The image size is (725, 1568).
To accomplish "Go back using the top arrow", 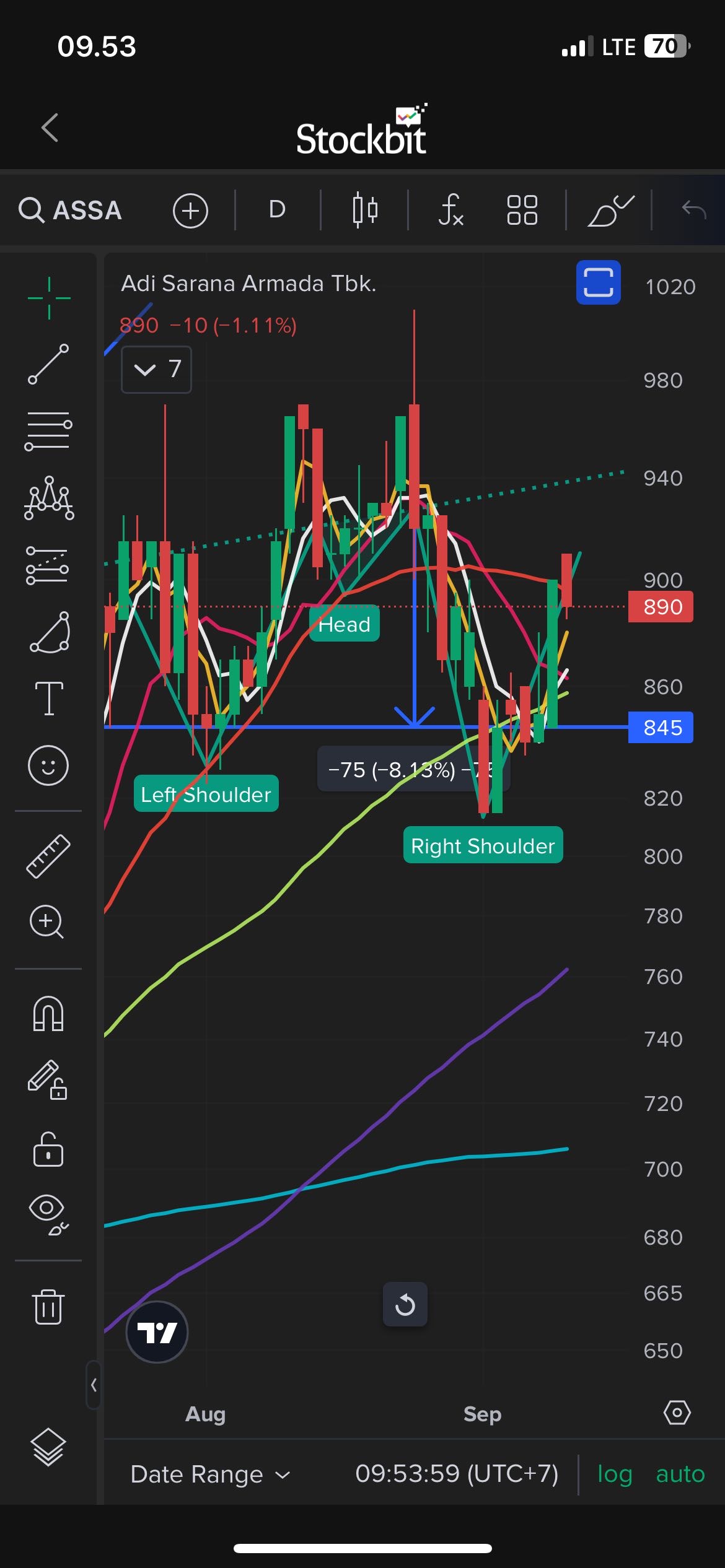I will (x=50, y=128).
